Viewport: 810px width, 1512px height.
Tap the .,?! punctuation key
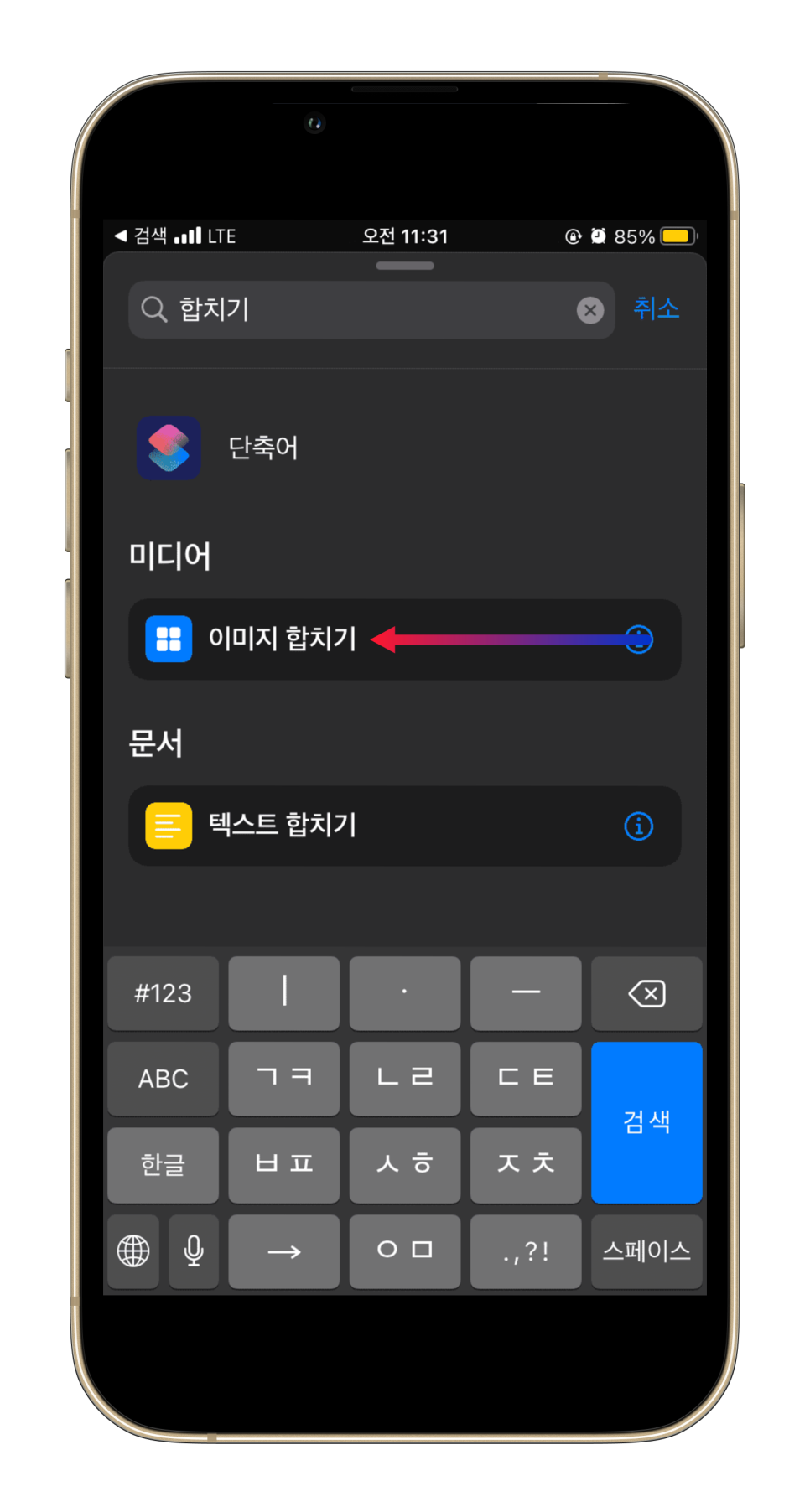pyautogui.click(x=526, y=1251)
